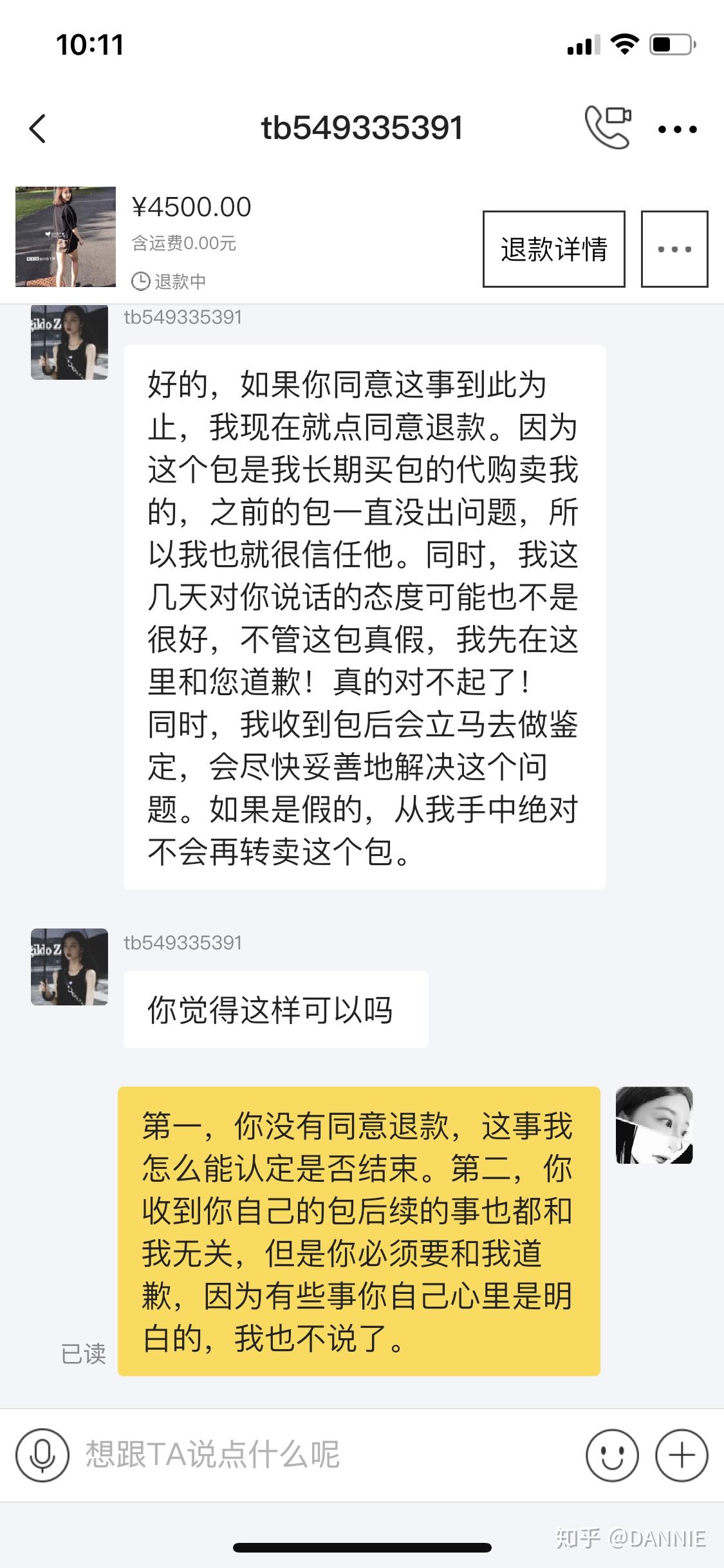Open the plus attachment menu
724x1568 pixels.
(682, 1455)
